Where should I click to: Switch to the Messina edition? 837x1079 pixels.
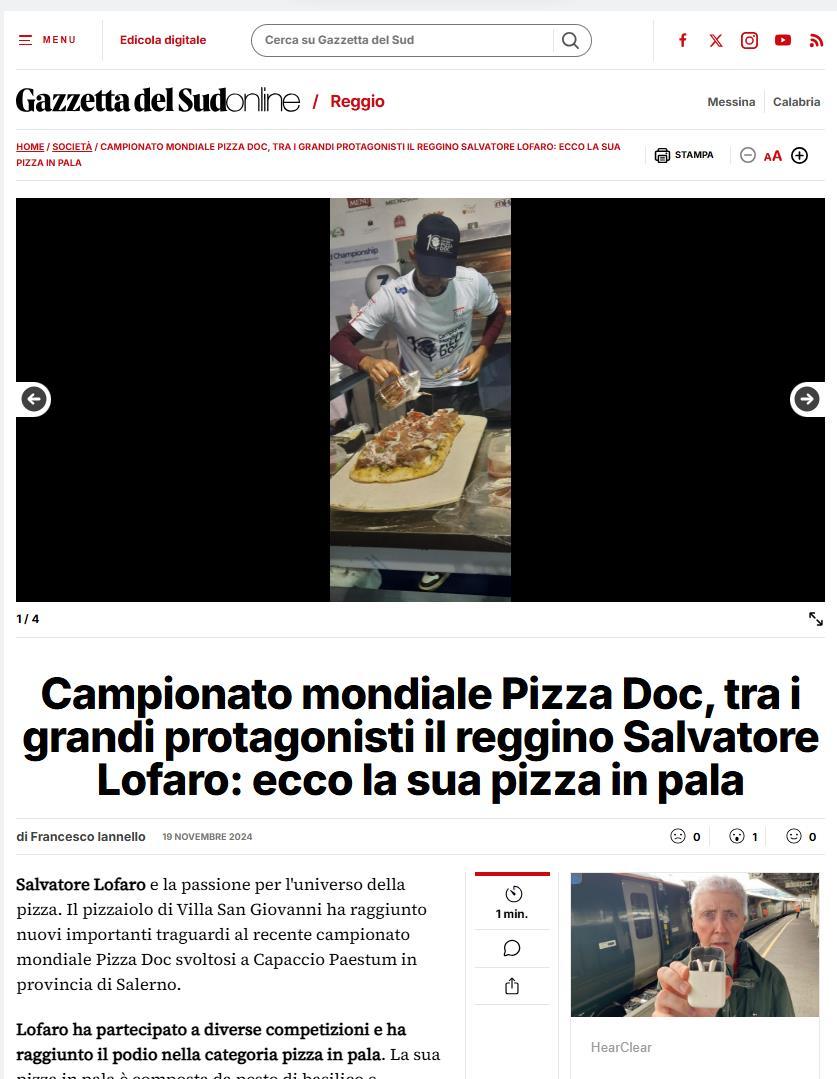[731, 102]
